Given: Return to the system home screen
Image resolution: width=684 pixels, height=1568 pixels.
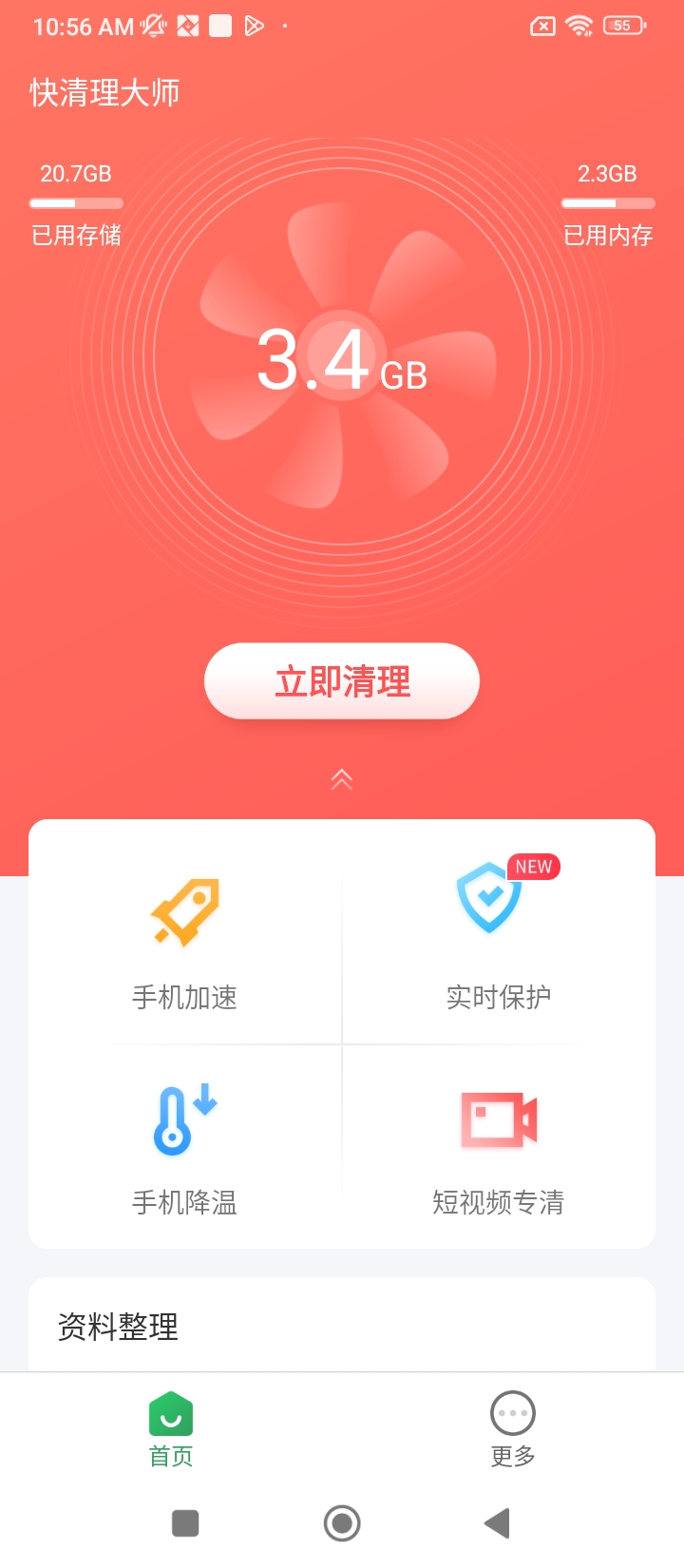Looking at the screenshot, I should 342,1523.
